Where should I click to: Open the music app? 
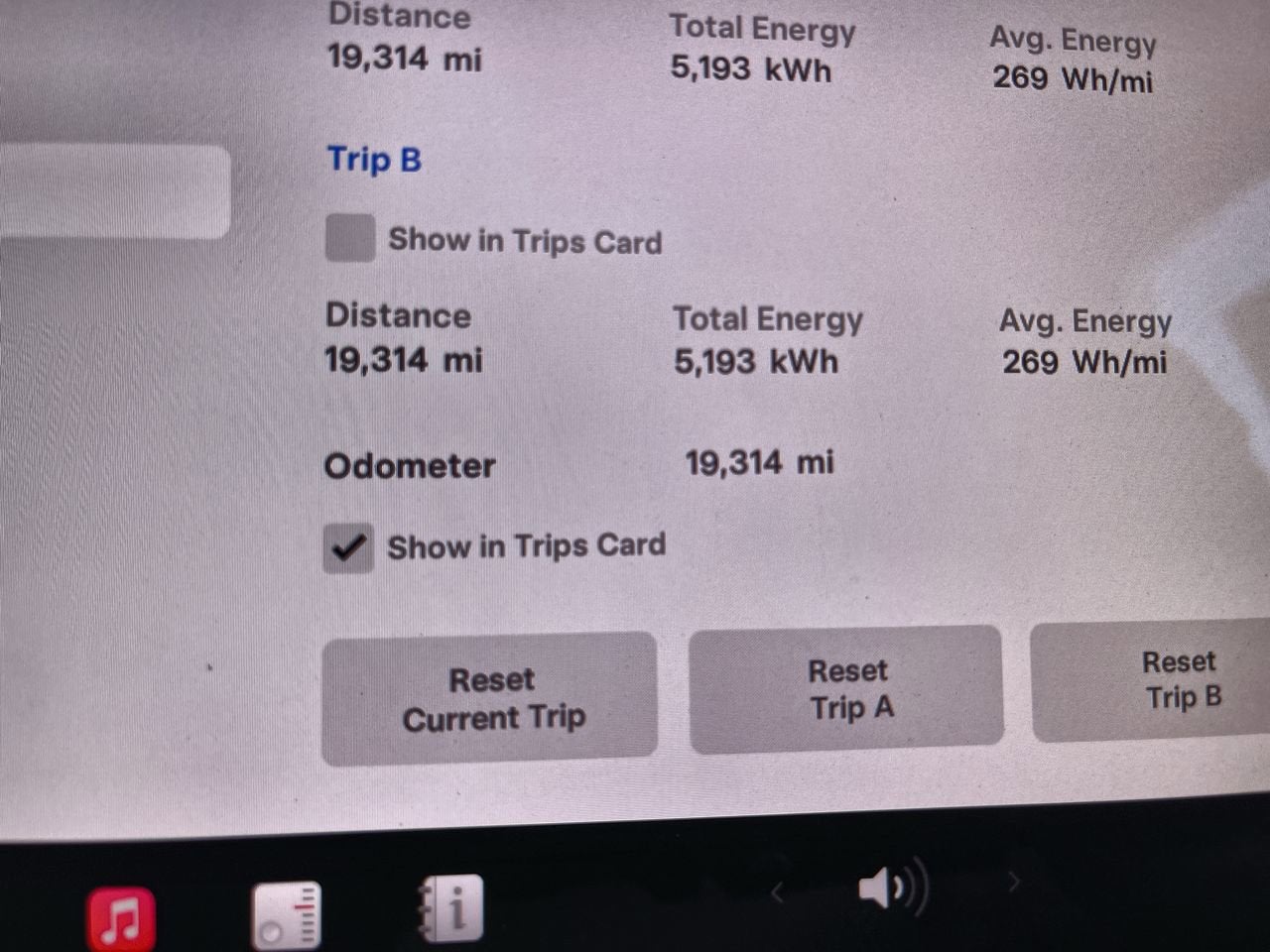(x=121, y=918)
